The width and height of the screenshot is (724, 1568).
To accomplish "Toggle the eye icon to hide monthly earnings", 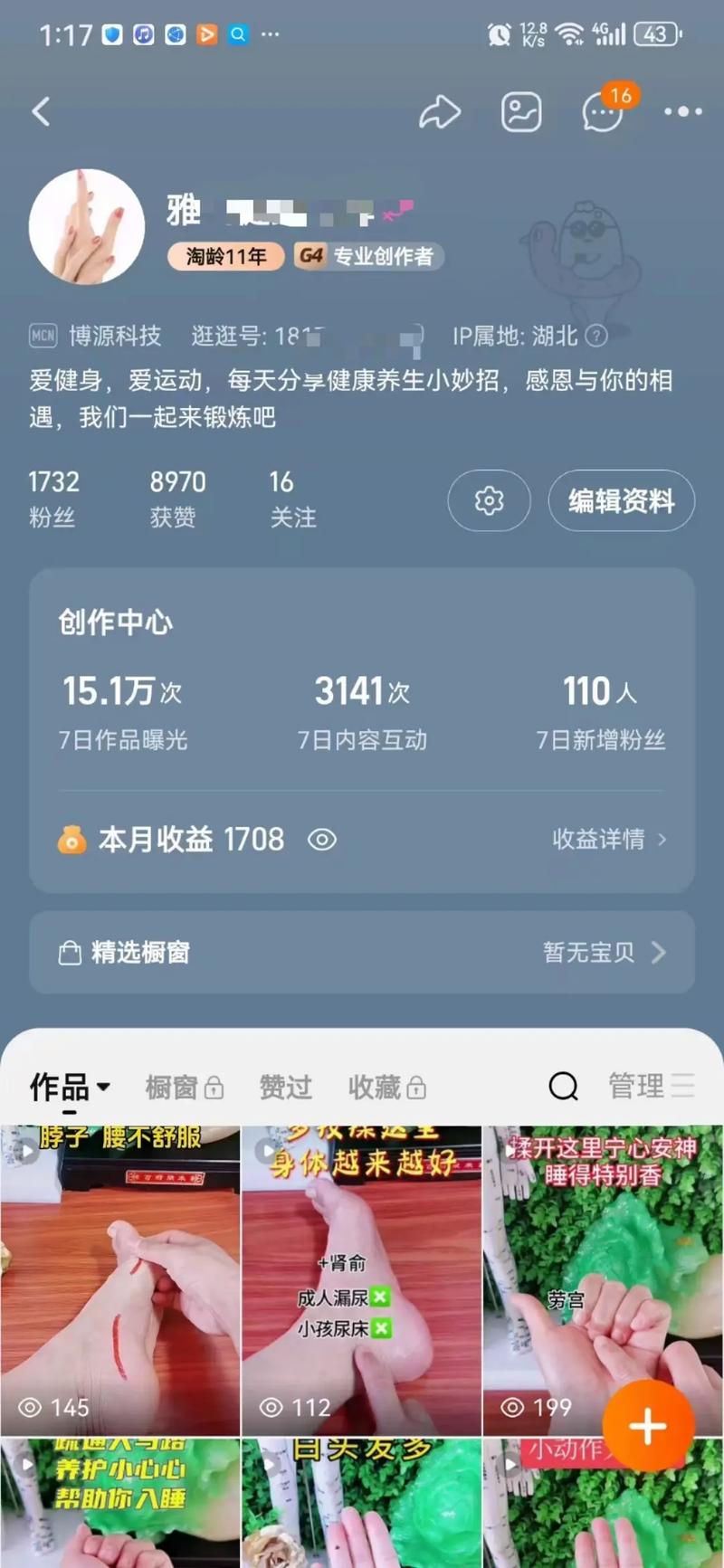I will [x=323, y=840].
